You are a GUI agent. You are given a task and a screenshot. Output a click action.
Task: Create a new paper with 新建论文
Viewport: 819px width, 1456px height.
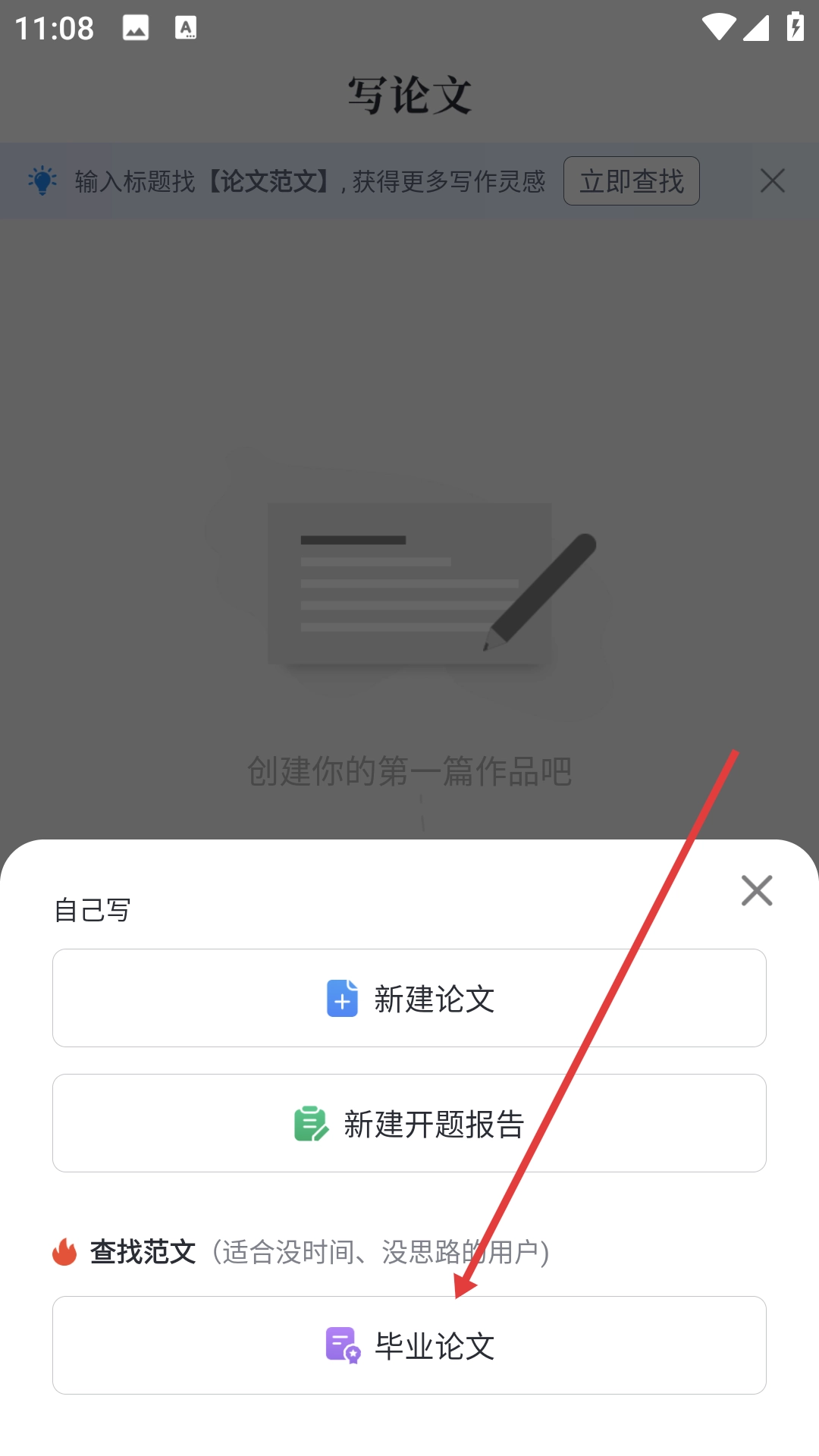(x=409, y=998)
